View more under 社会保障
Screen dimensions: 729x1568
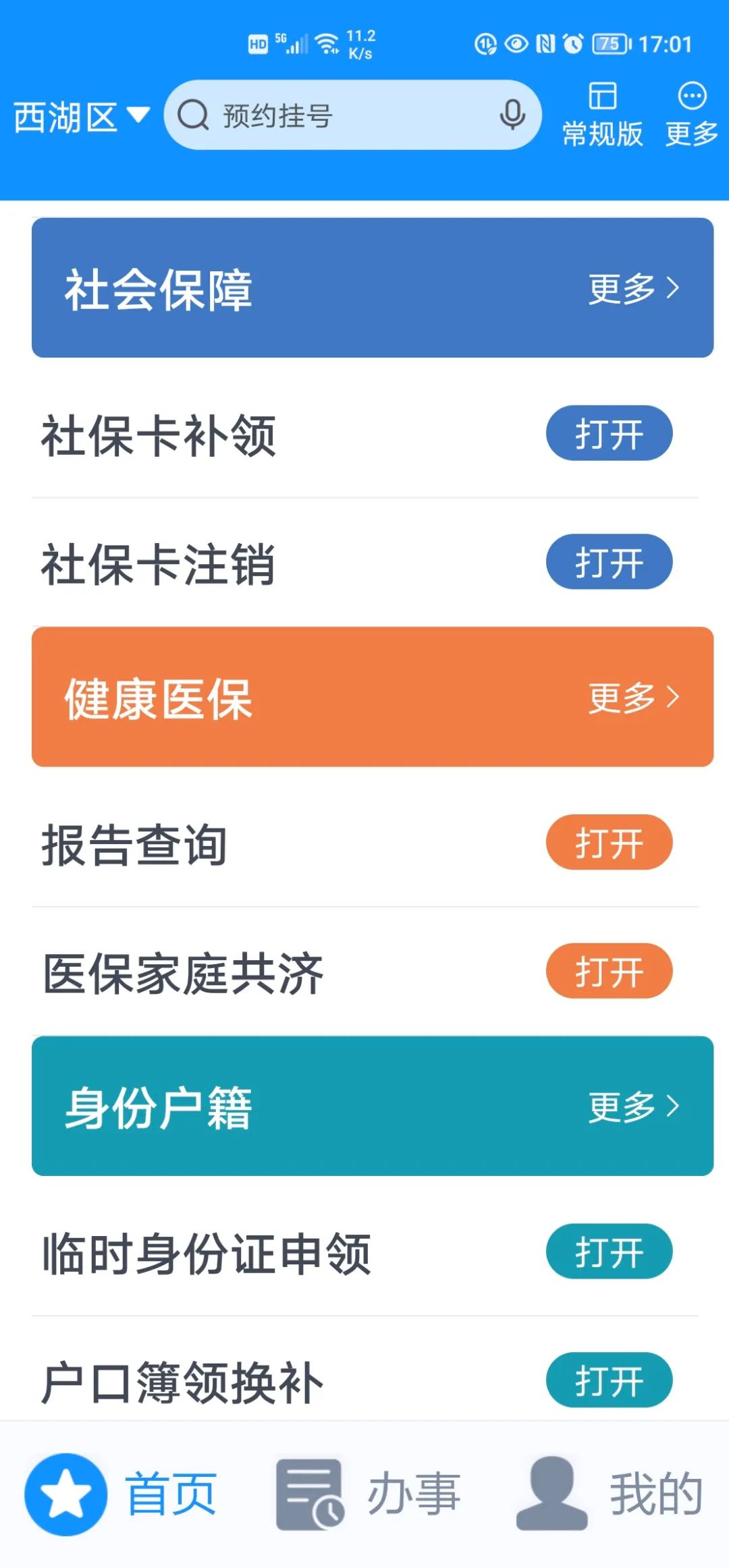pos(633,288)
